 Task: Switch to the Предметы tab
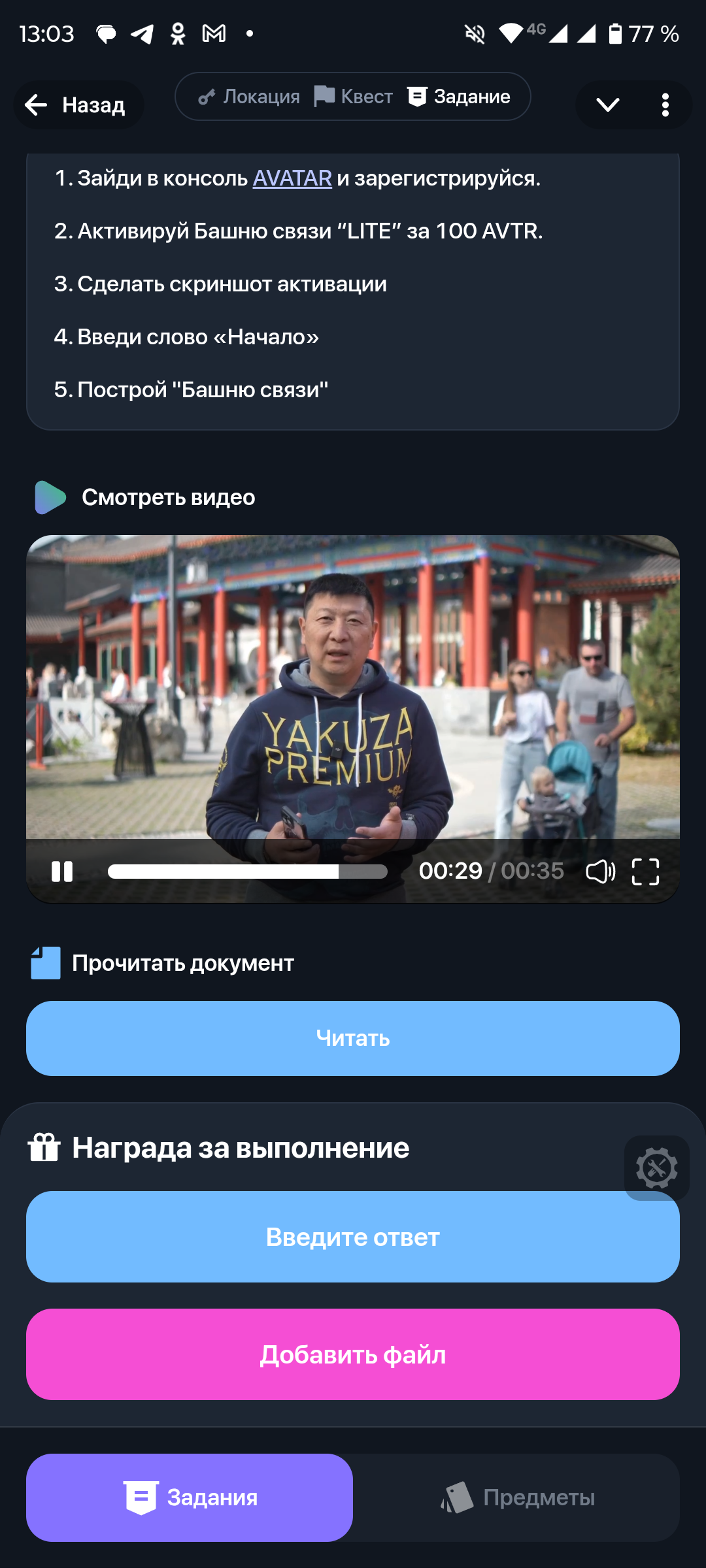pyautogui.click(x=518, y=1497)
